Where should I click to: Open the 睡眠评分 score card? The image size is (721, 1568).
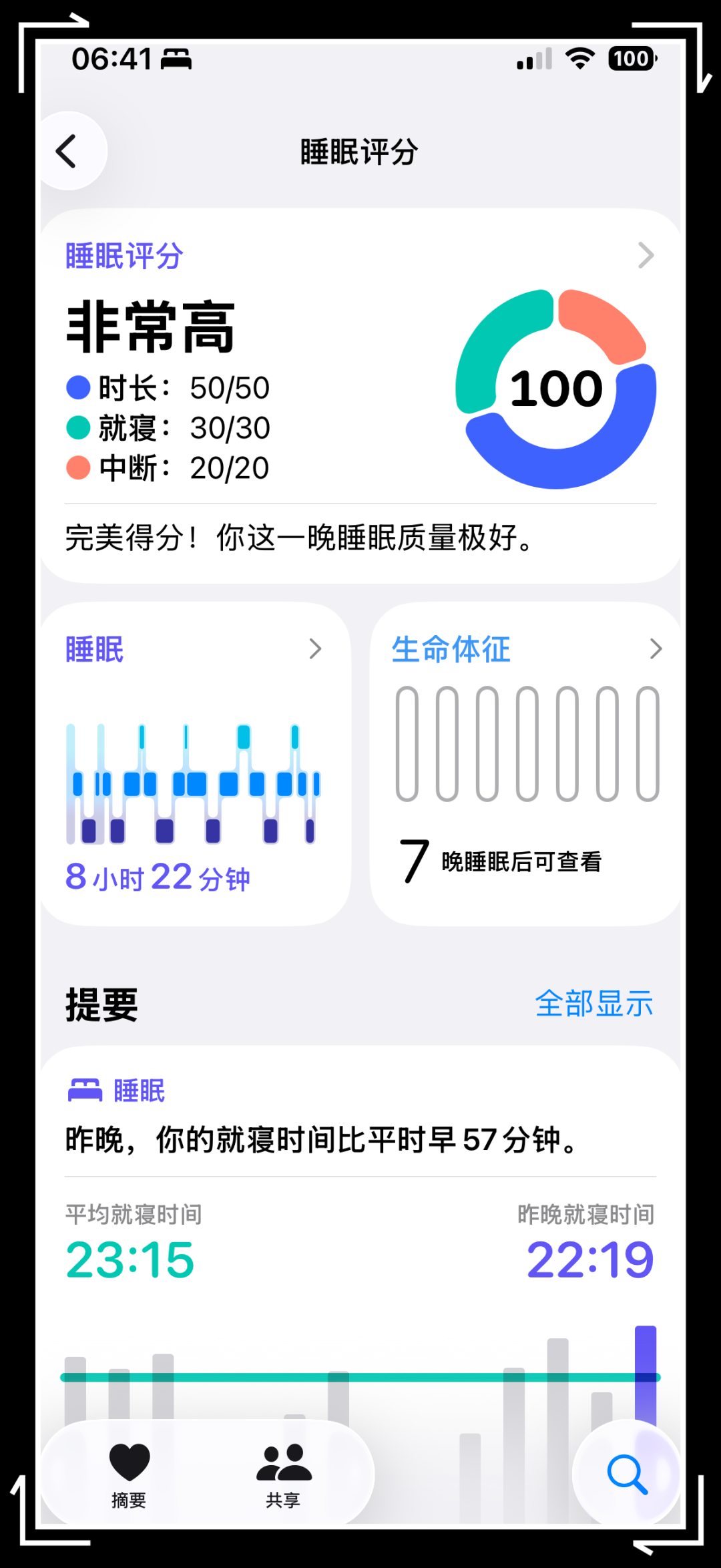point(360,395)
